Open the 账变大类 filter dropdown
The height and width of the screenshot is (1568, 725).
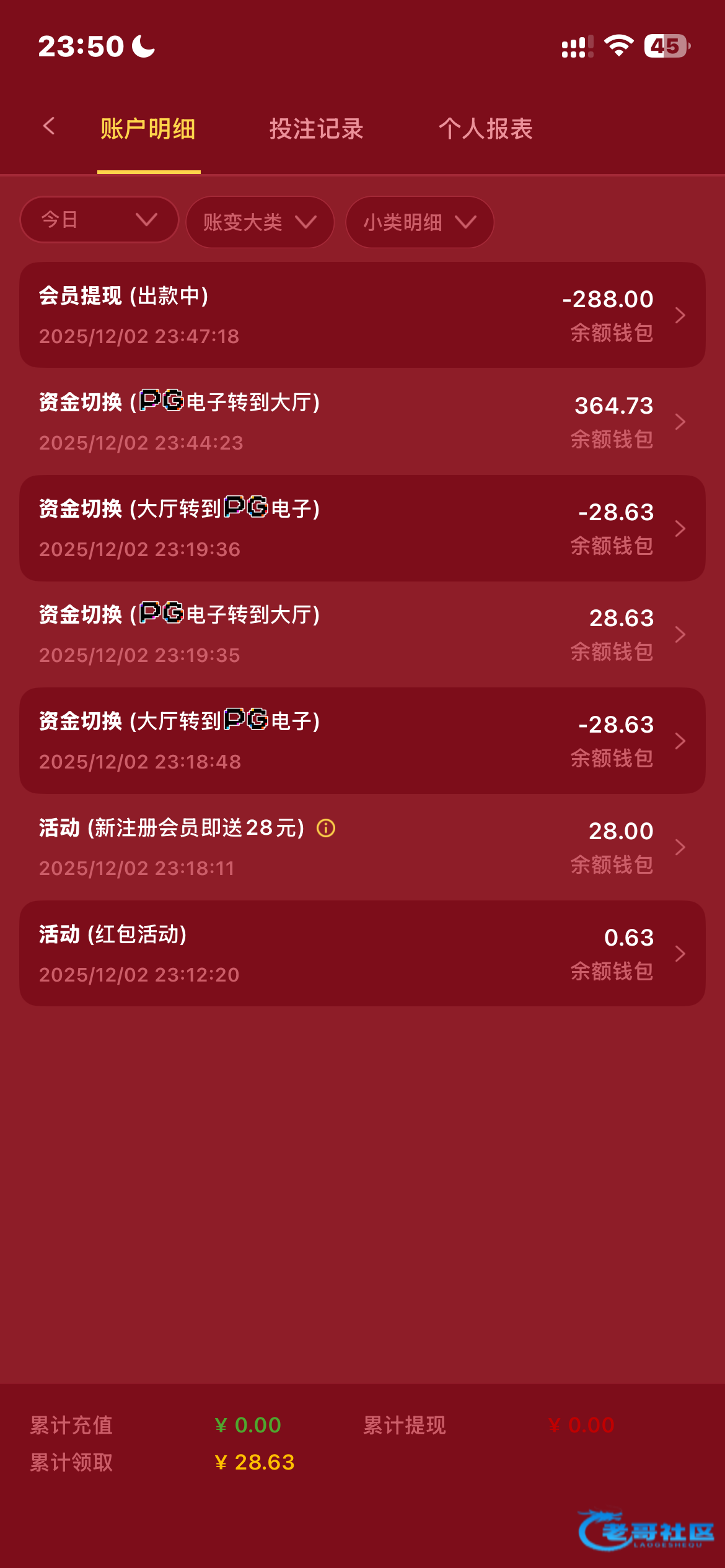pos(260,222)
